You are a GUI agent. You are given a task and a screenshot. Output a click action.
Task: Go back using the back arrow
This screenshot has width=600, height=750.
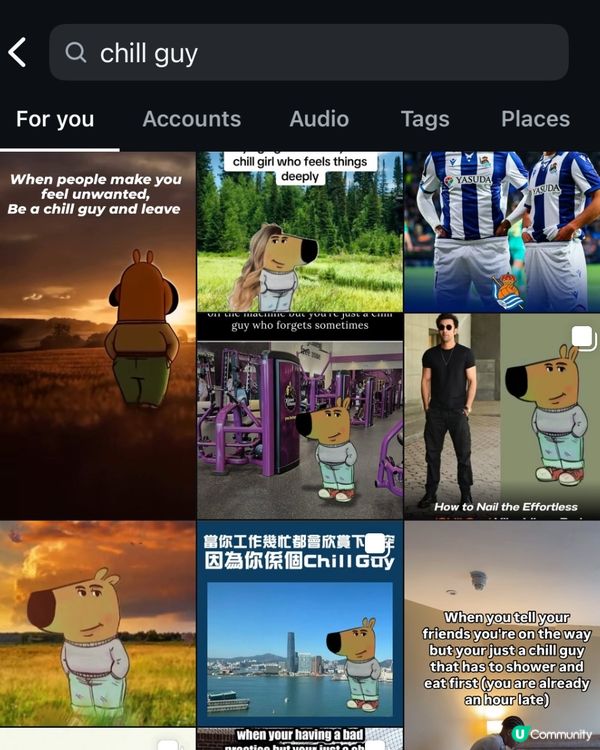(18, 52)
